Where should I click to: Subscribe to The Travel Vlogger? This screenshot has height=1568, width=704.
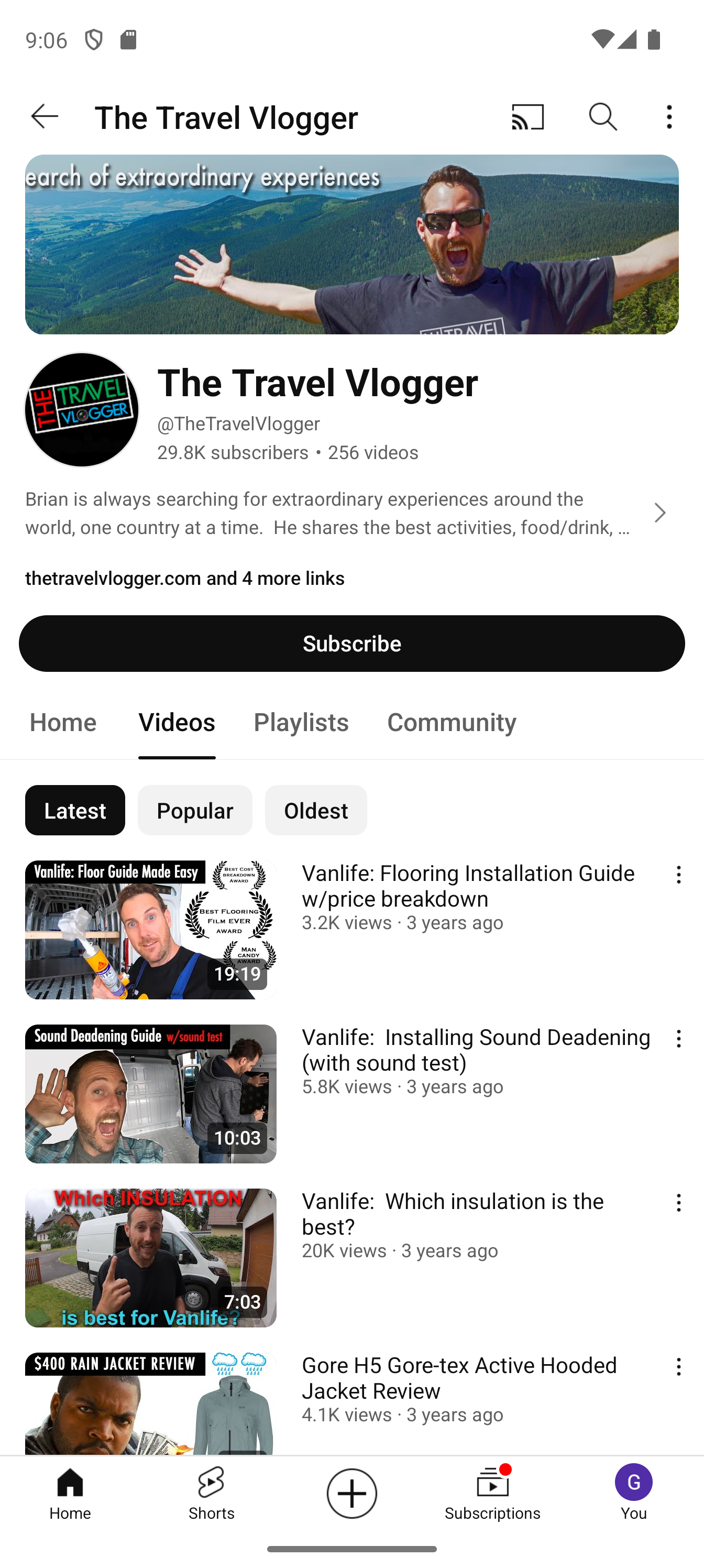[351, 644]
